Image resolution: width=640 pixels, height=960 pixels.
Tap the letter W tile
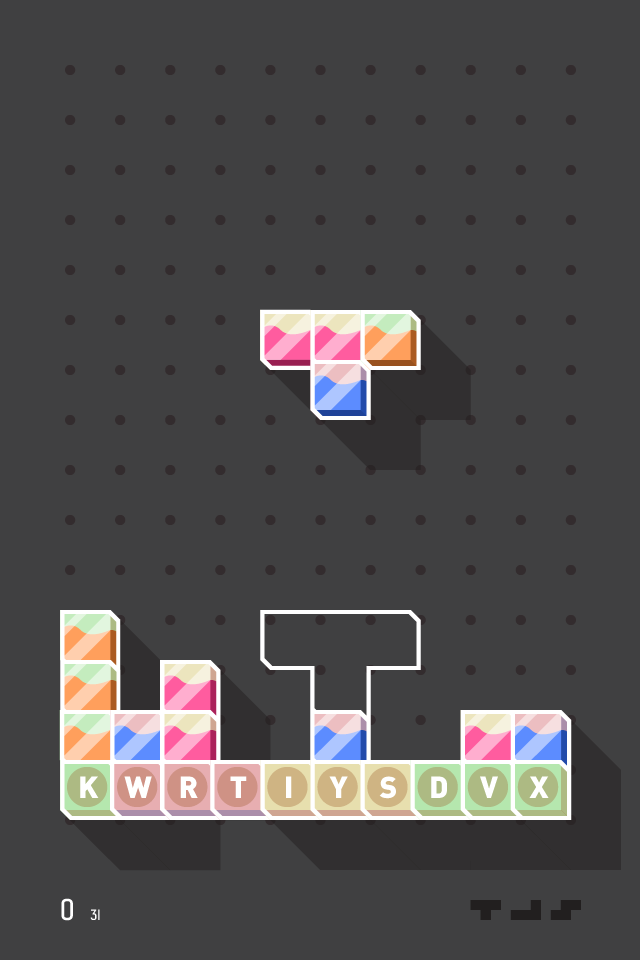coord(138,788)
